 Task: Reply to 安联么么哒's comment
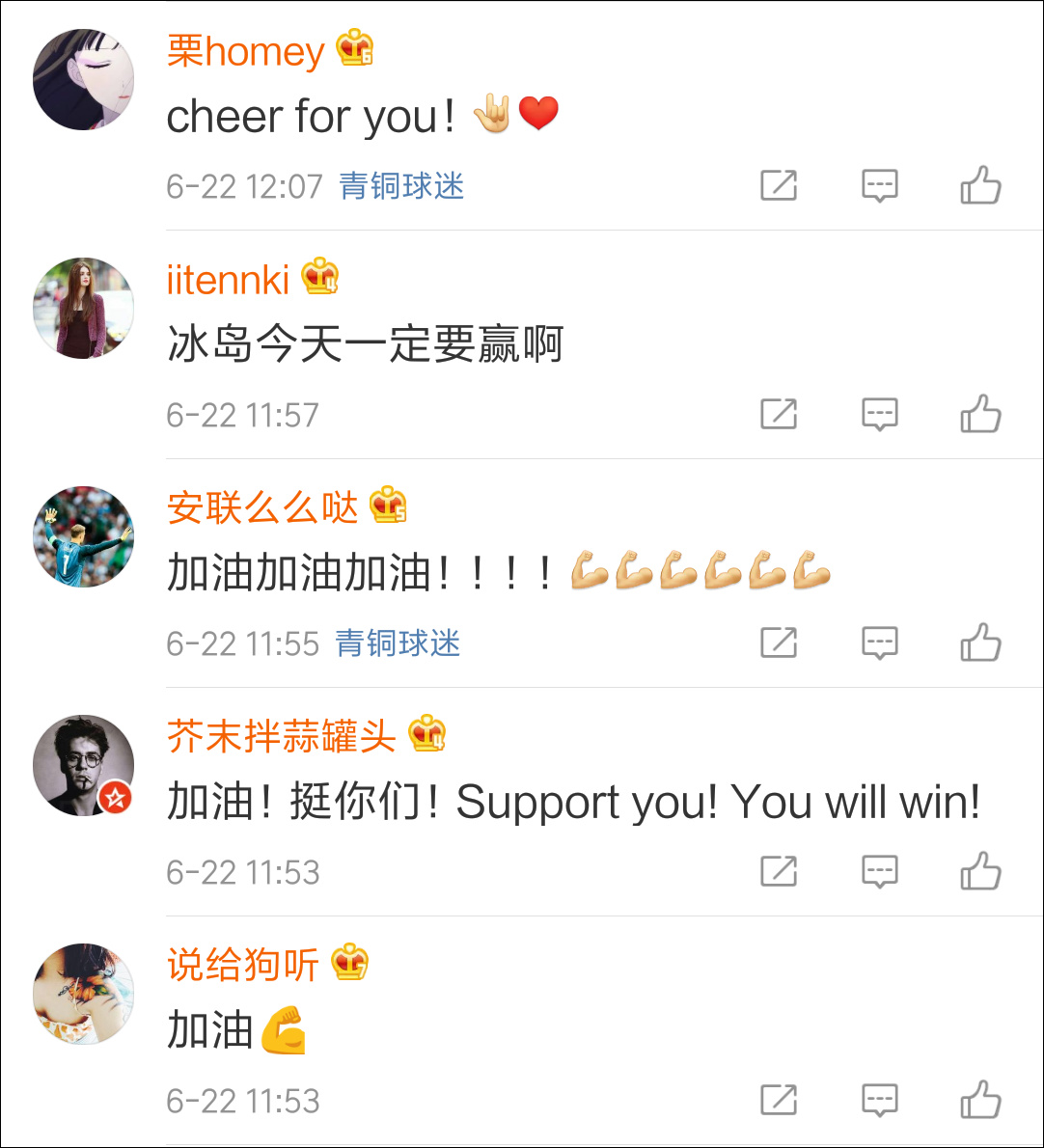point(879,642)
